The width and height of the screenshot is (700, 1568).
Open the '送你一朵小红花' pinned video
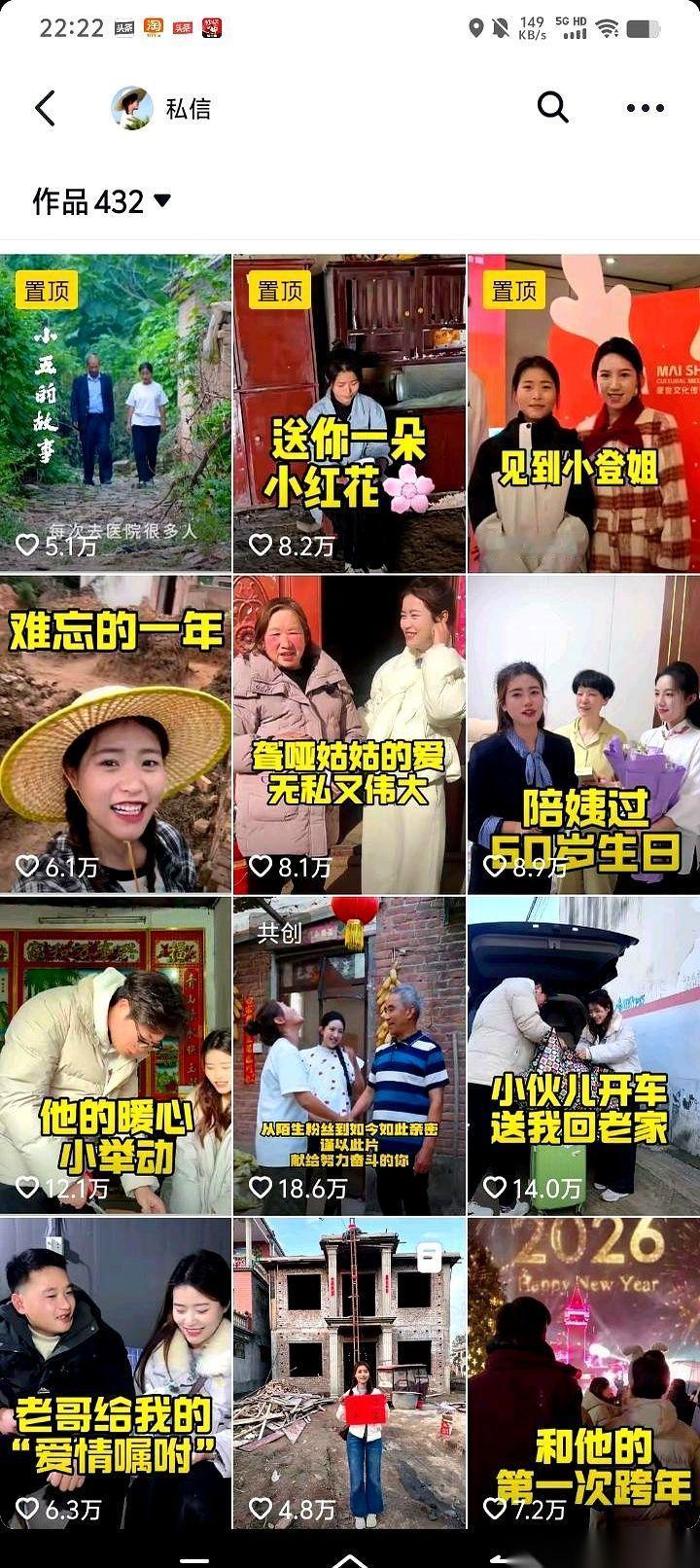(350, 409)
